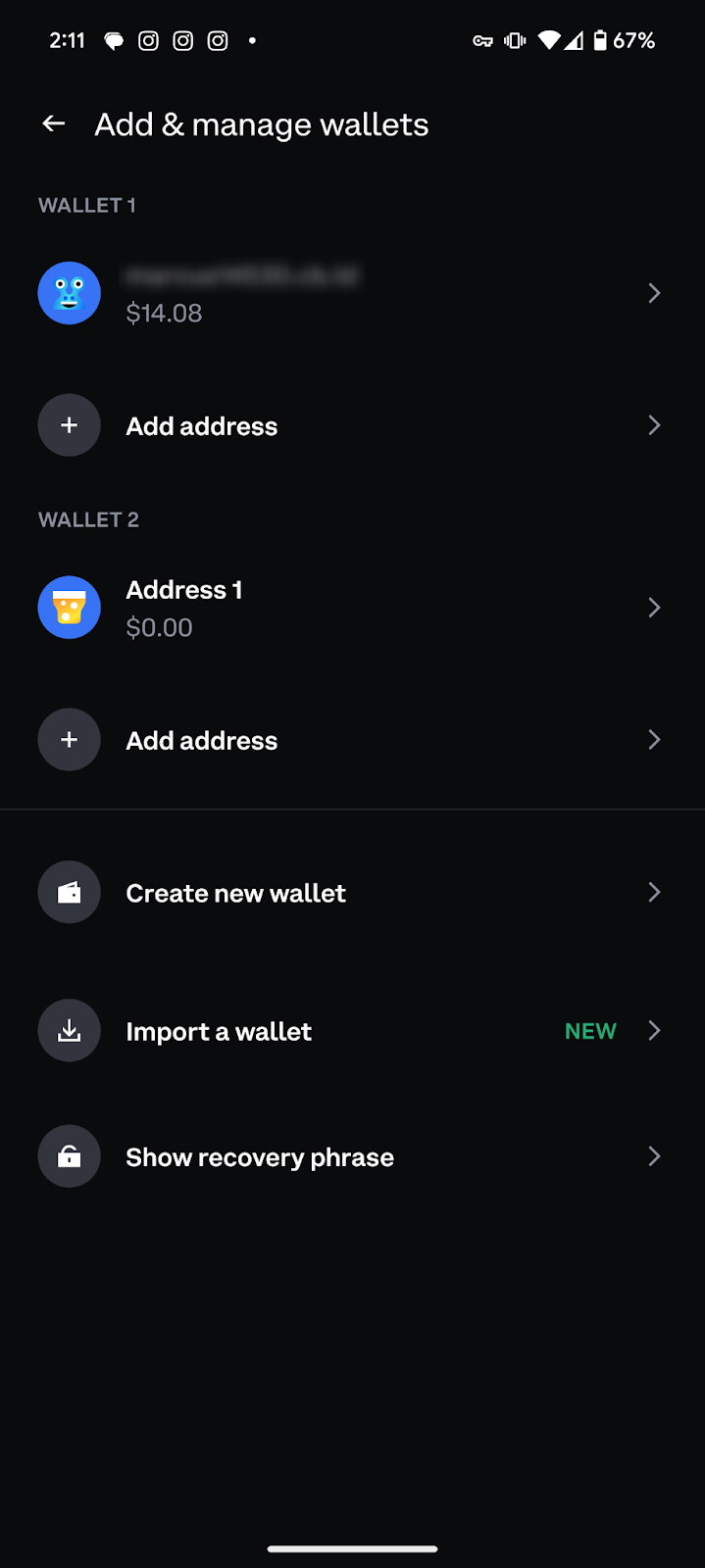705x1568 pixels.
Task: Open Show recovery phrase
Action: click(352, 1157)
